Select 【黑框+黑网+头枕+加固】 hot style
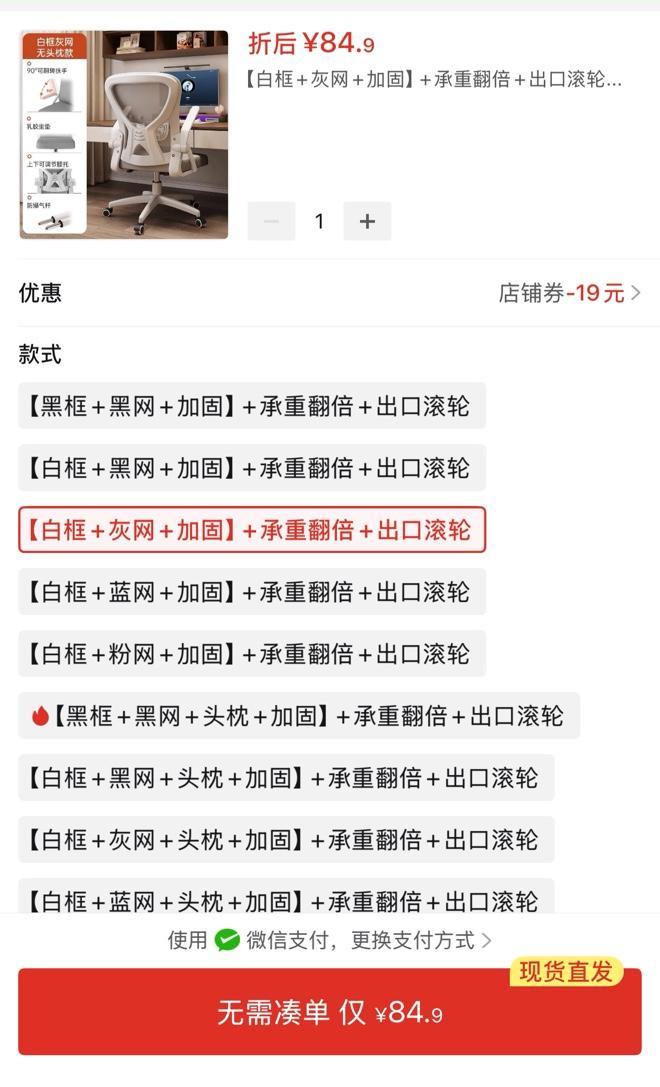Screen dimensions: 660x1087 click(298, 716)
